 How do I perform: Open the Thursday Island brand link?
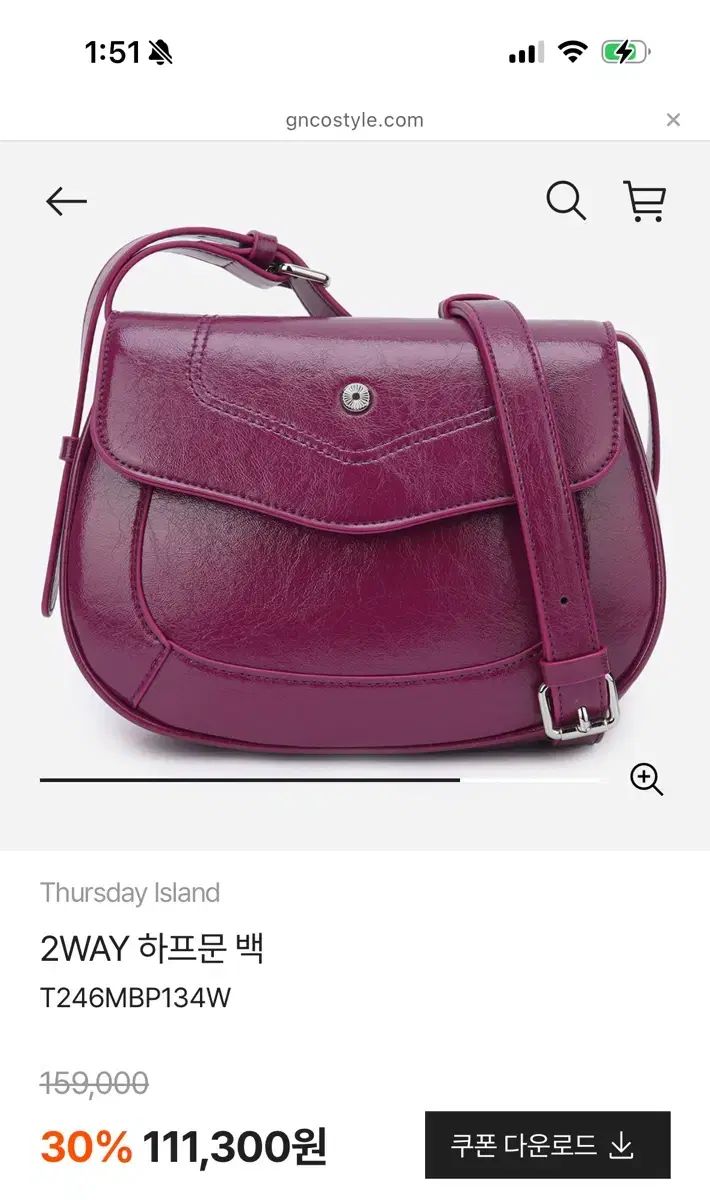(x=130, y=893)
